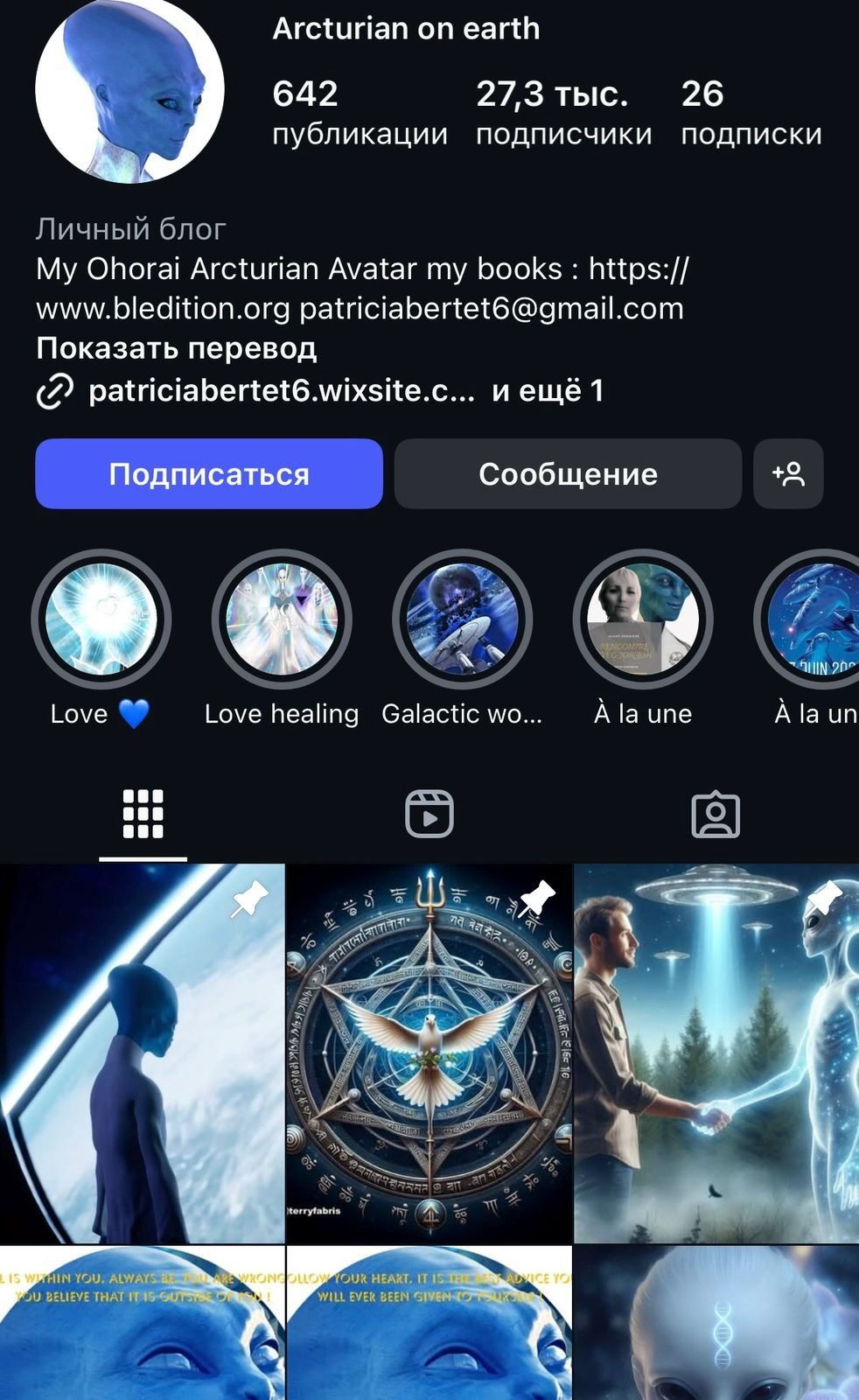View the 27,3 тыс. подписчики followers list
859x1400 pixels.
point(563,113)
